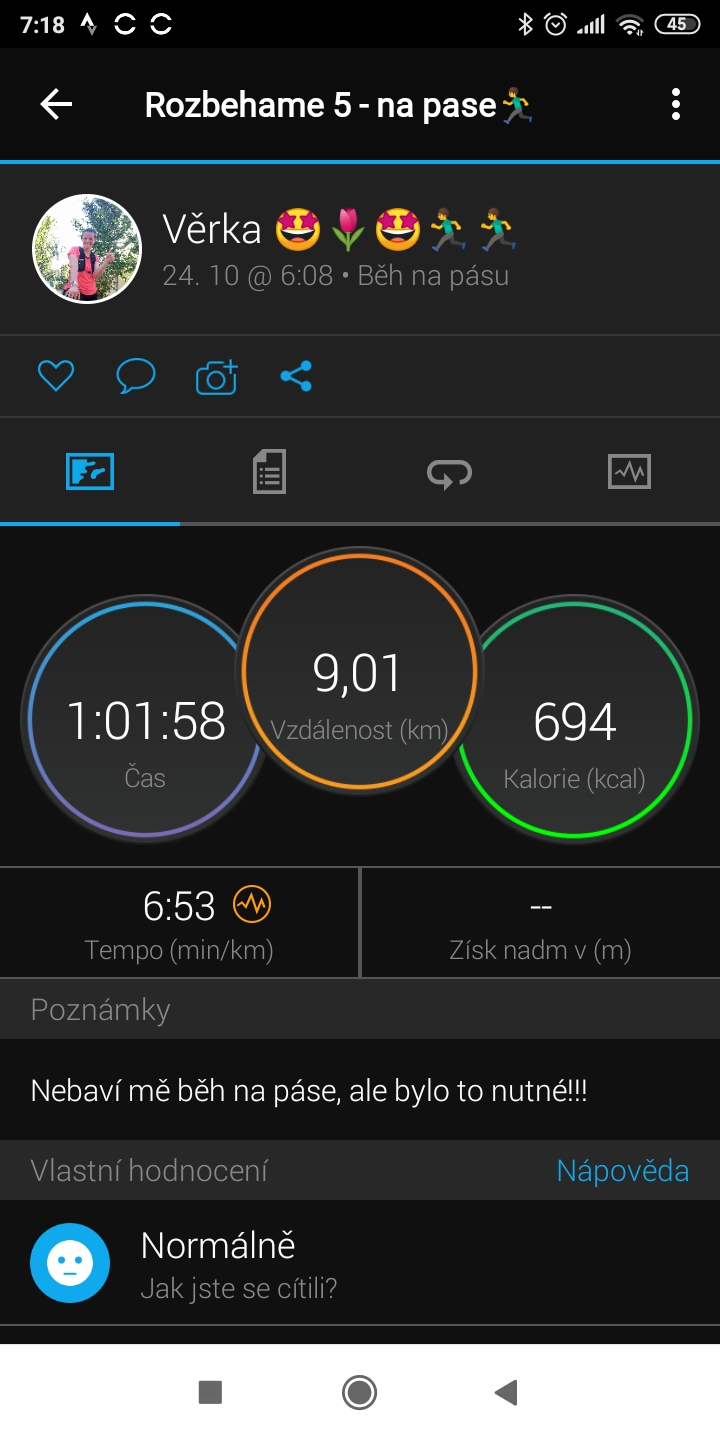Switch to the laps tab
The image size is (720, 1440).
[x=449, y=471]
